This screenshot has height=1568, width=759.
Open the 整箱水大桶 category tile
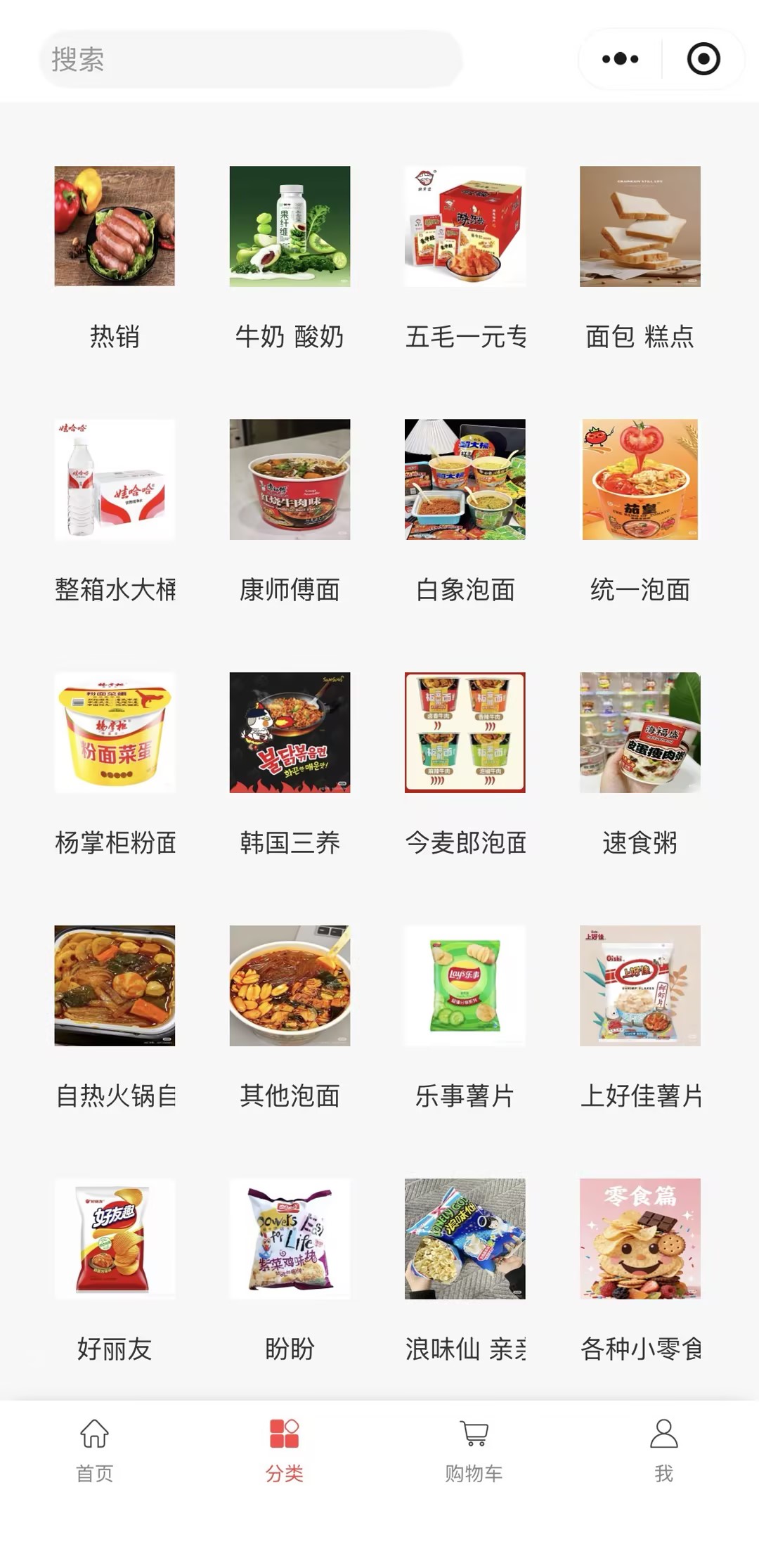click(115, 511)
